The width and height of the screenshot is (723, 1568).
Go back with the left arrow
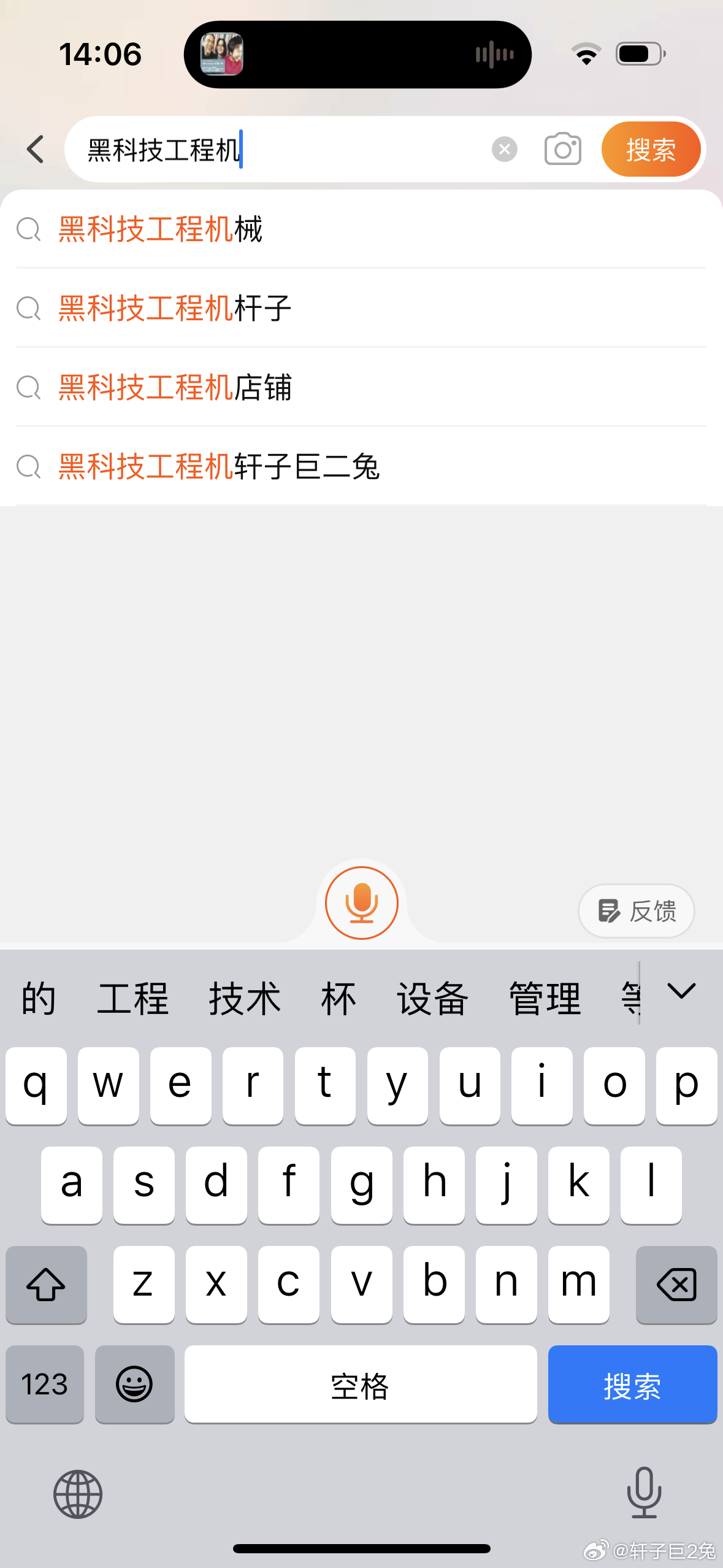(x=36, y=149)
